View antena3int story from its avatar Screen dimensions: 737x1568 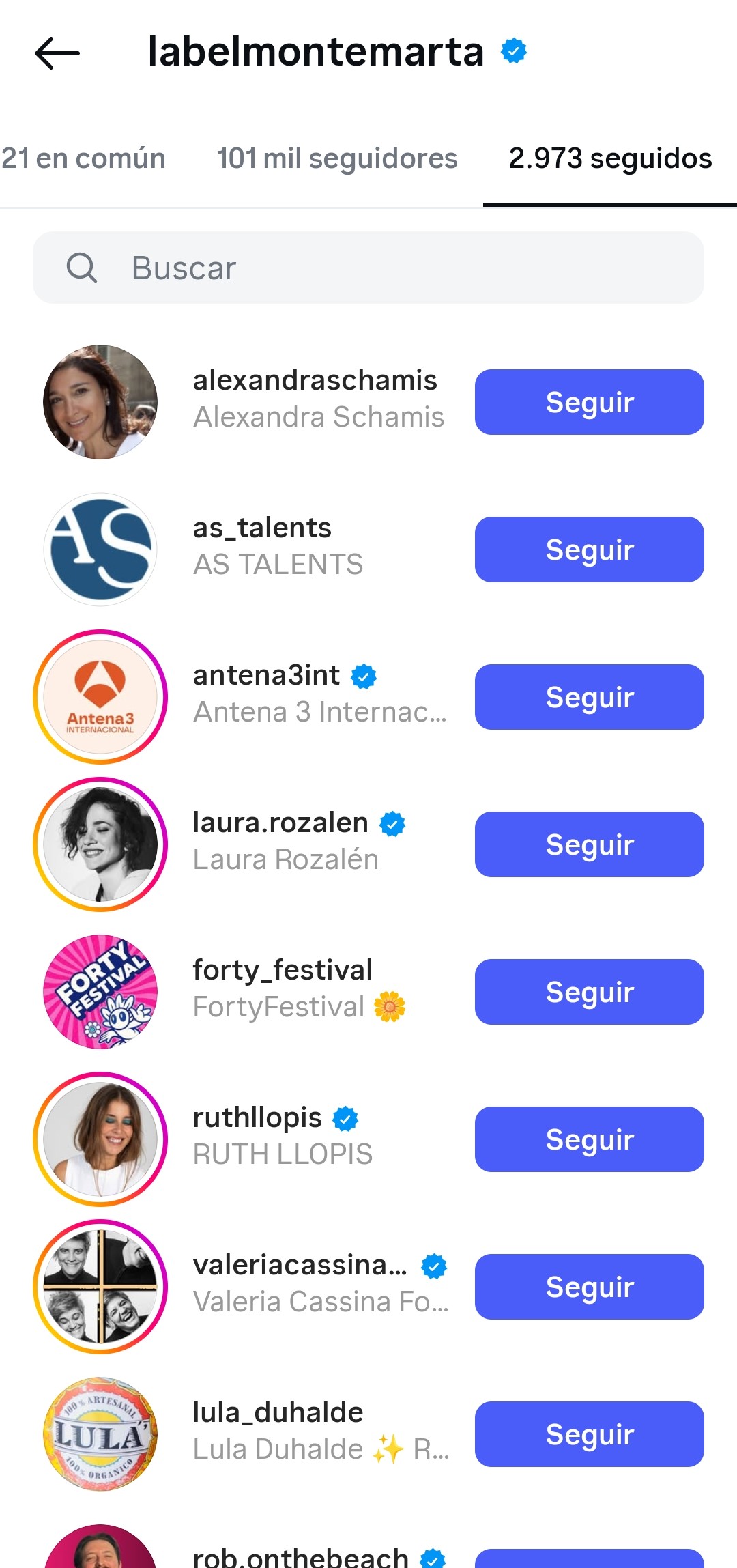tap(100, 697)
